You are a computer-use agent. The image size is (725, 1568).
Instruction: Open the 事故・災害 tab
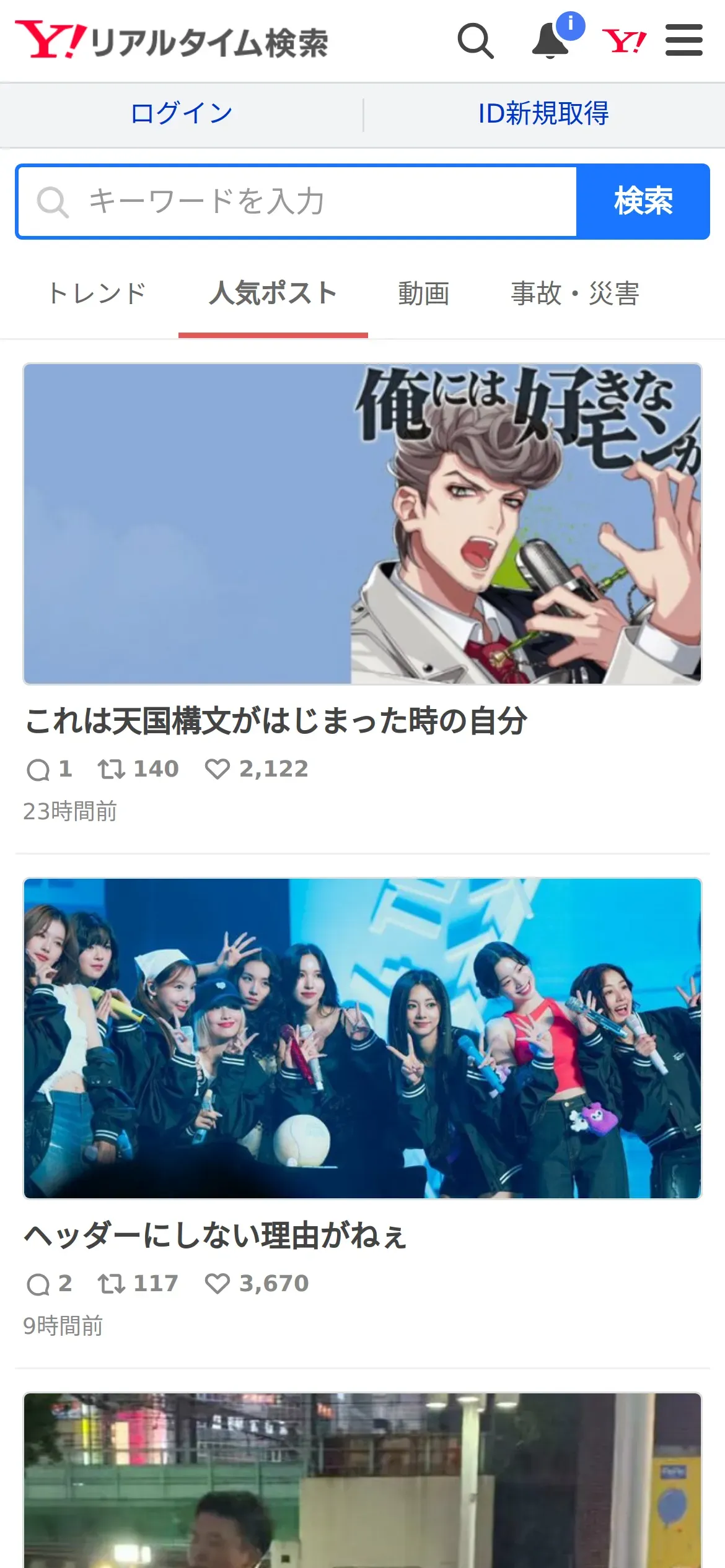[575, 294]
